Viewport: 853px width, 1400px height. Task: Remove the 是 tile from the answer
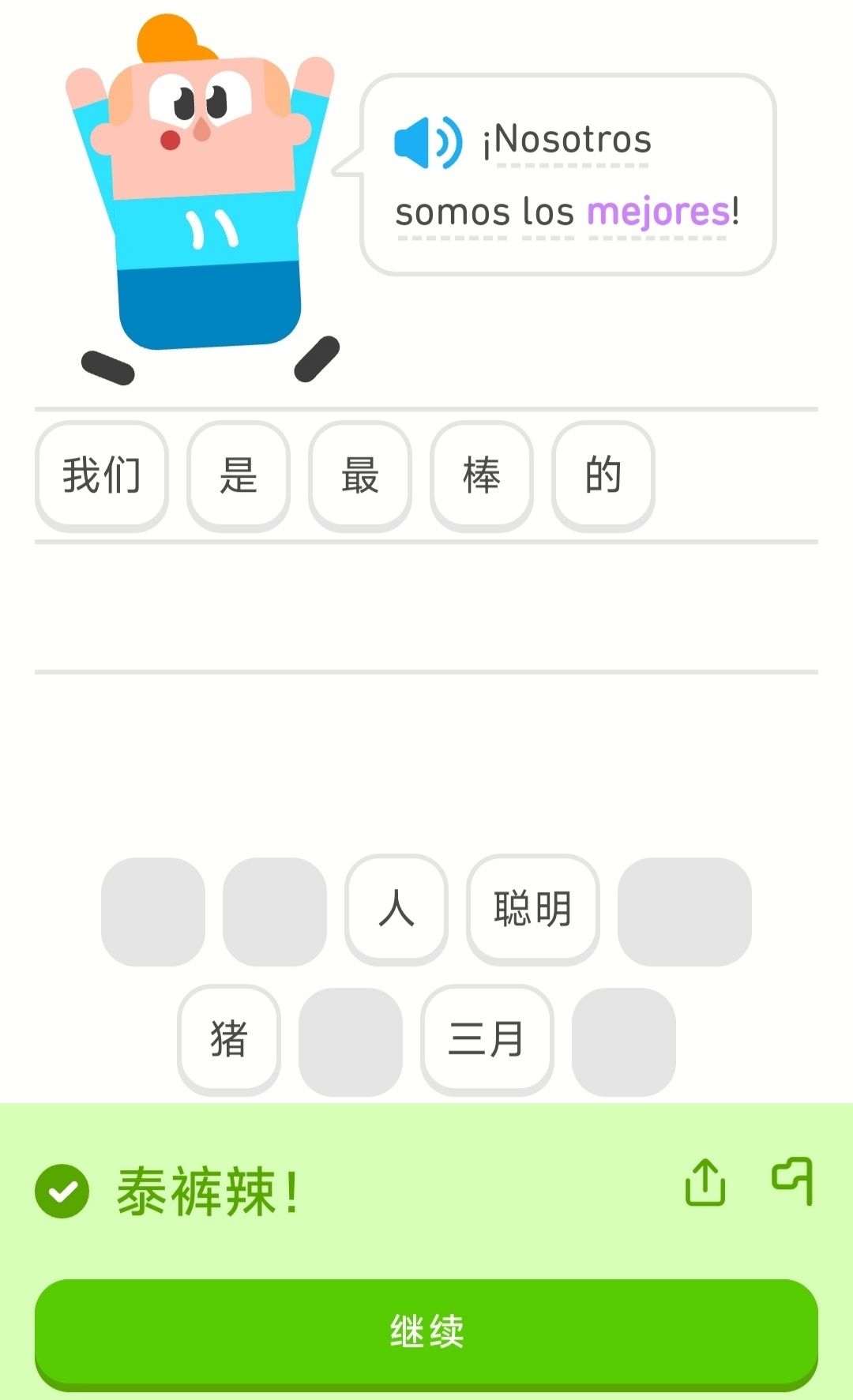coord(239,476)
